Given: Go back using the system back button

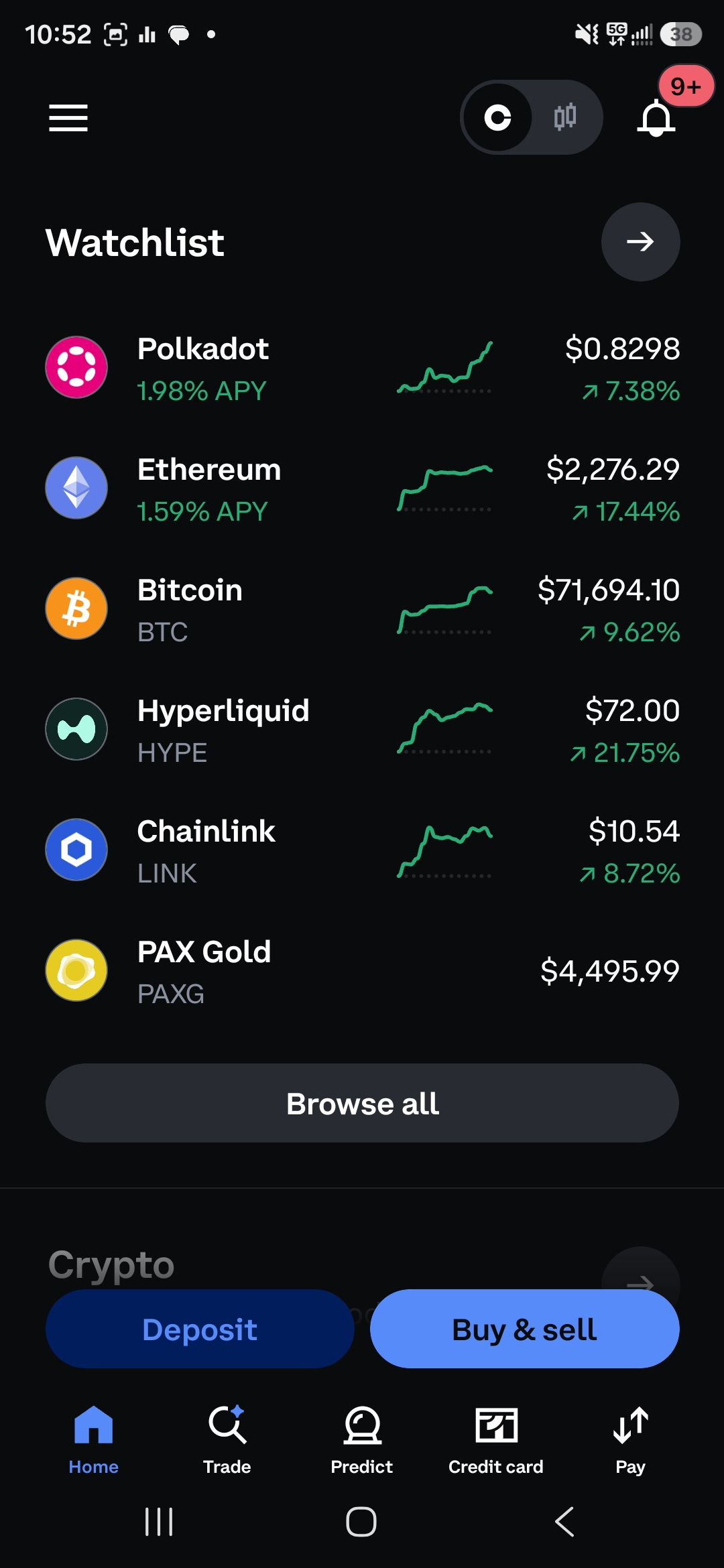Looking at the screenshot, I should [x=564, y=1522].
